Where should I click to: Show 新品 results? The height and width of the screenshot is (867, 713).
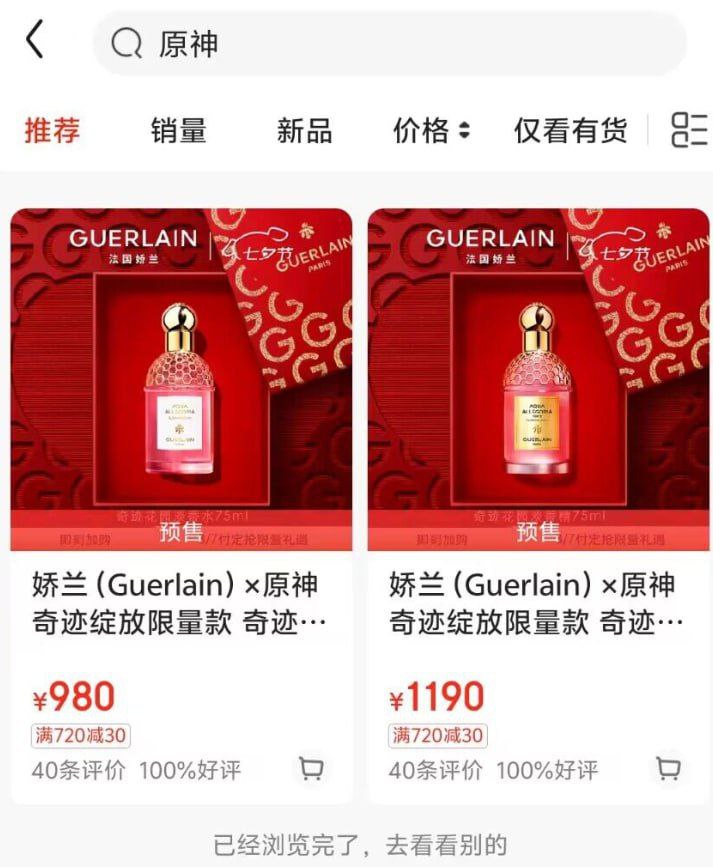click(x=304, y=130)
